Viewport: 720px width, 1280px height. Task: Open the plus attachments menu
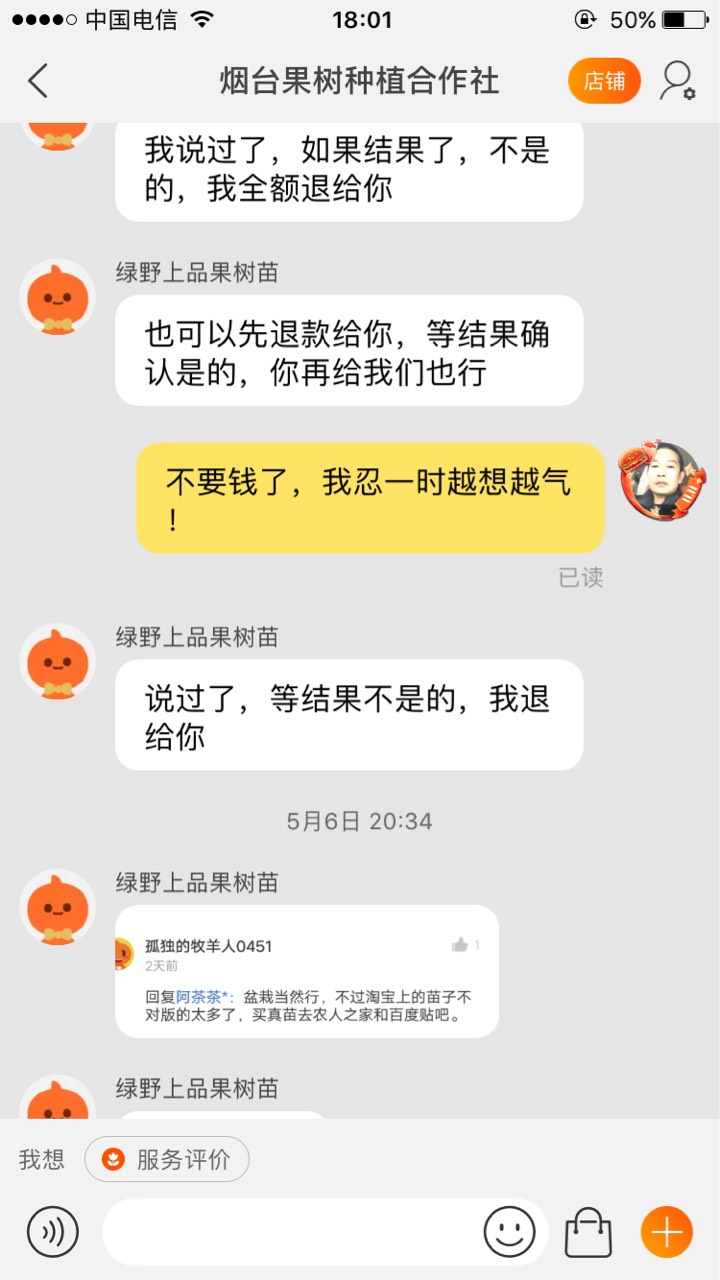666,1232
